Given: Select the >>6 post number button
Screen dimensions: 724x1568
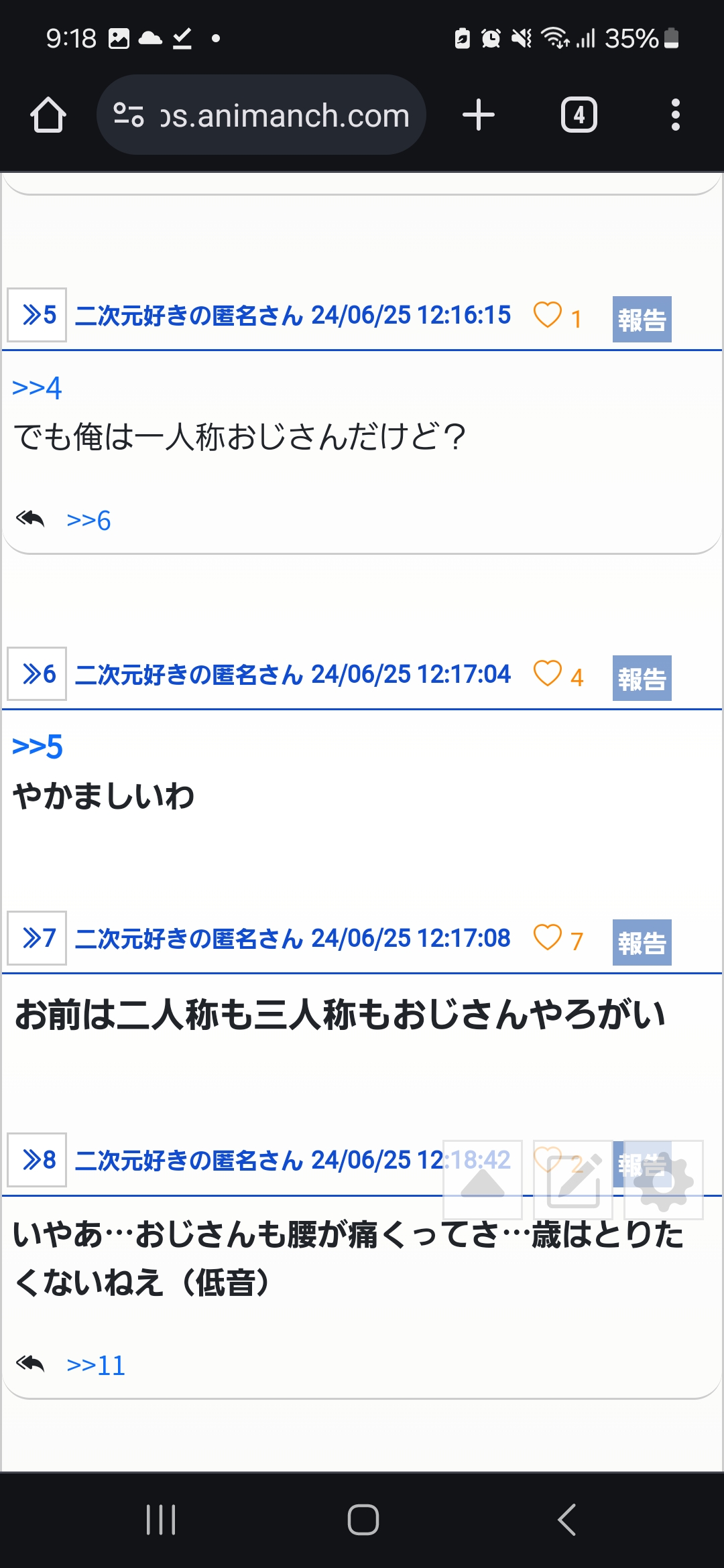Looking at the screenshot, I should click(x=37, y=674).
